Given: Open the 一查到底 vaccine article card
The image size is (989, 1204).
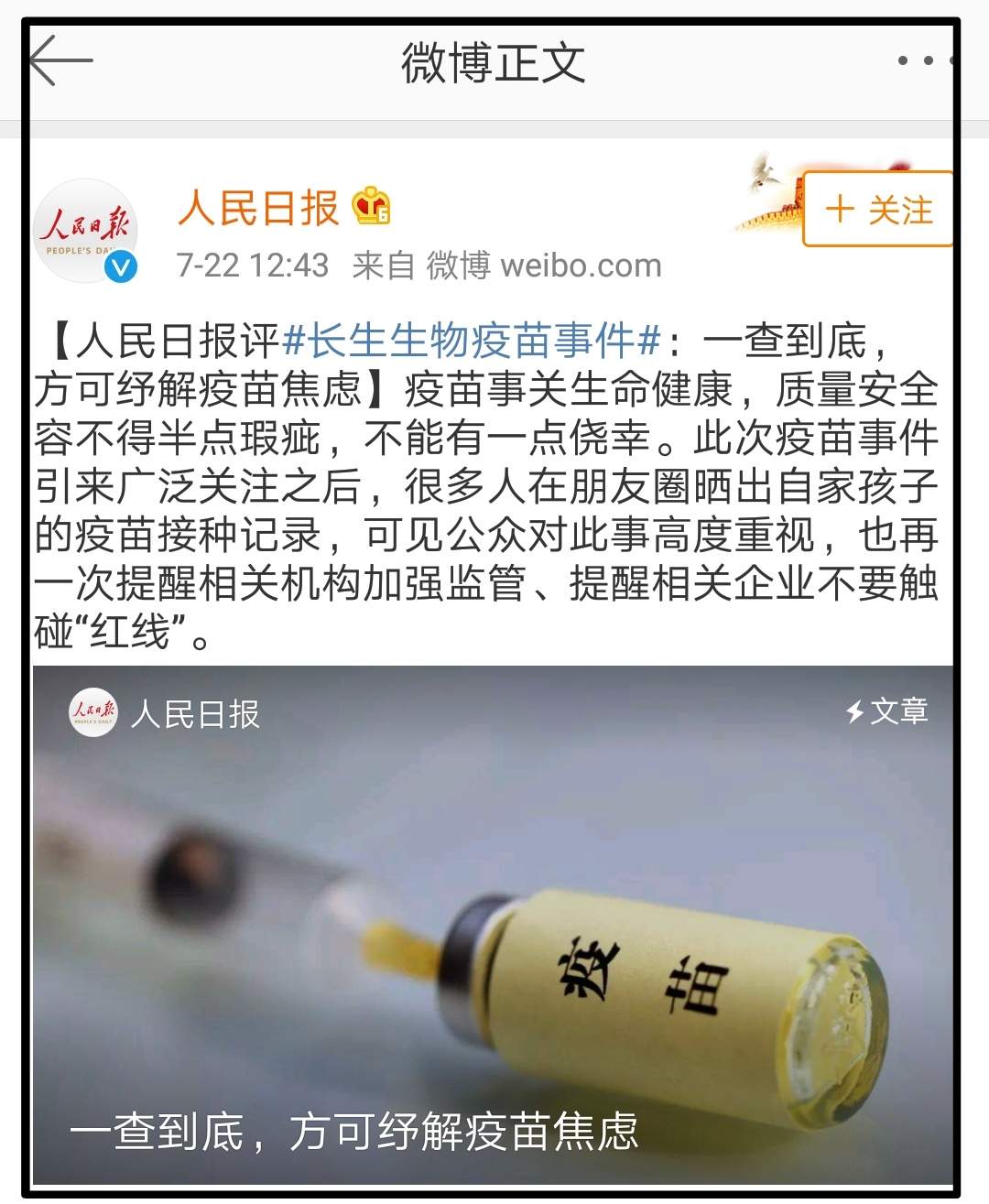Looking at the screenshot, I should coord(493,925).
